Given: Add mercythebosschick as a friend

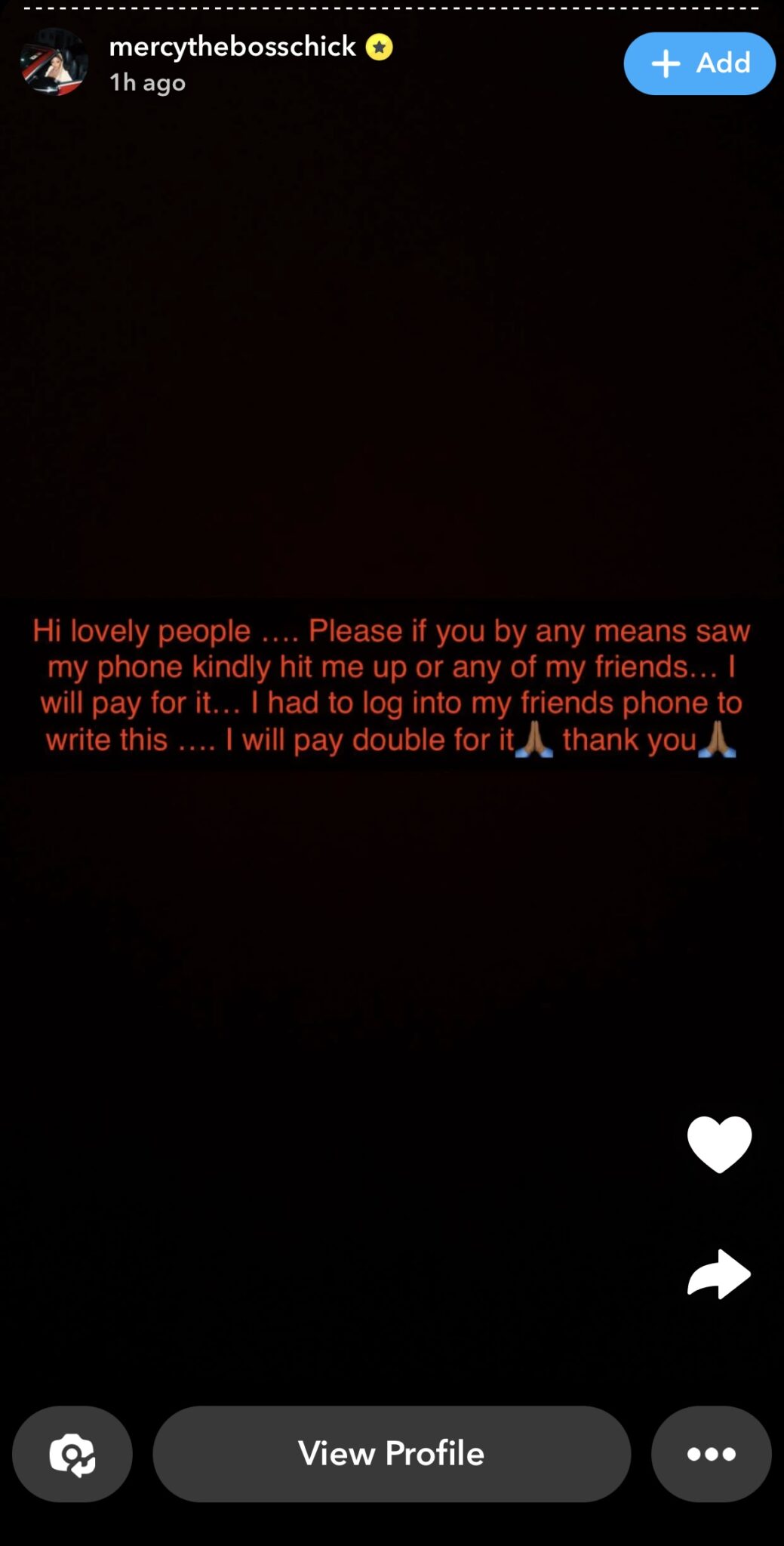Looking at the screenshot, I should click(x=699, y=63).
